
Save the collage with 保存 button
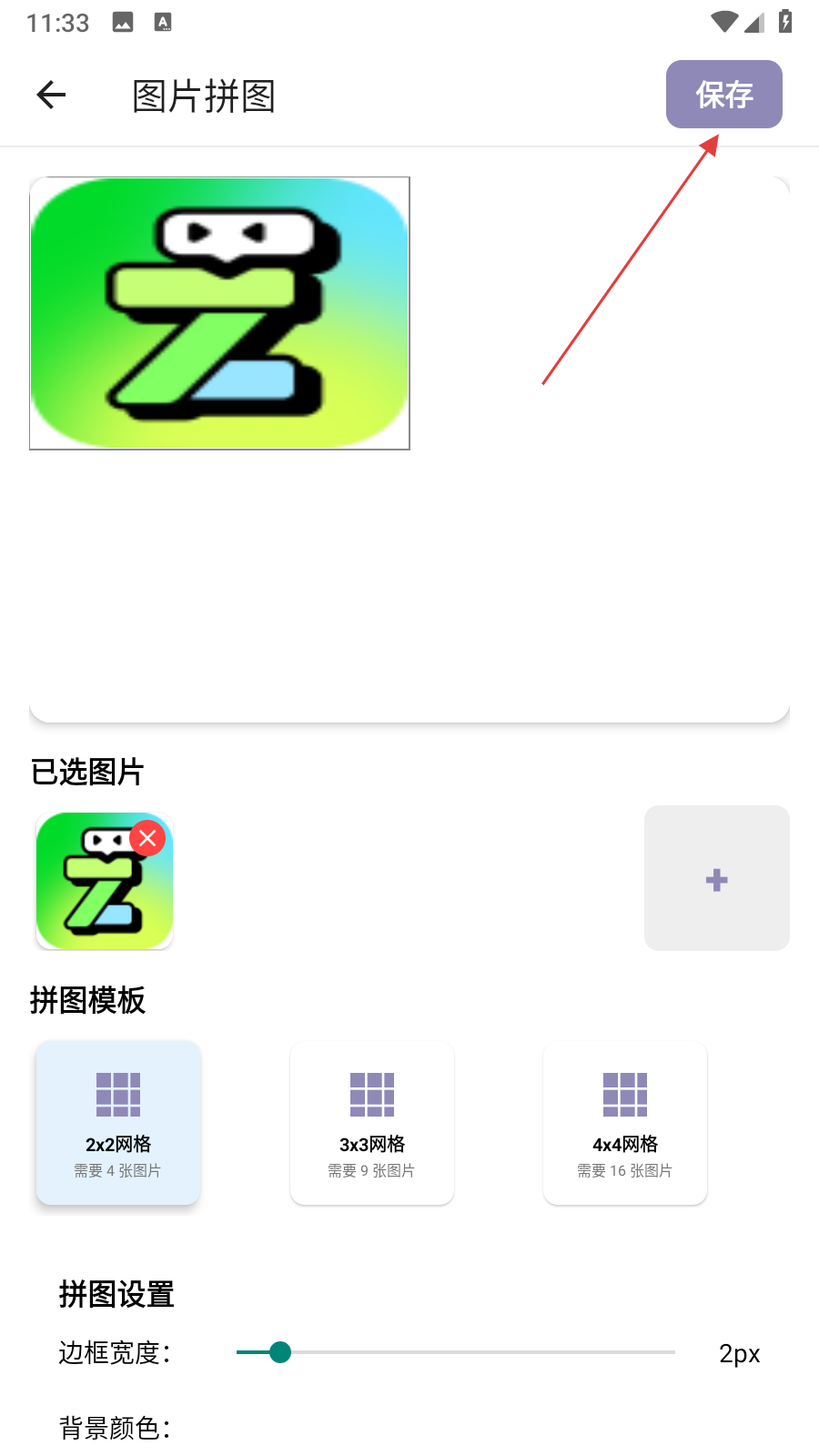(x=723, y=95)
